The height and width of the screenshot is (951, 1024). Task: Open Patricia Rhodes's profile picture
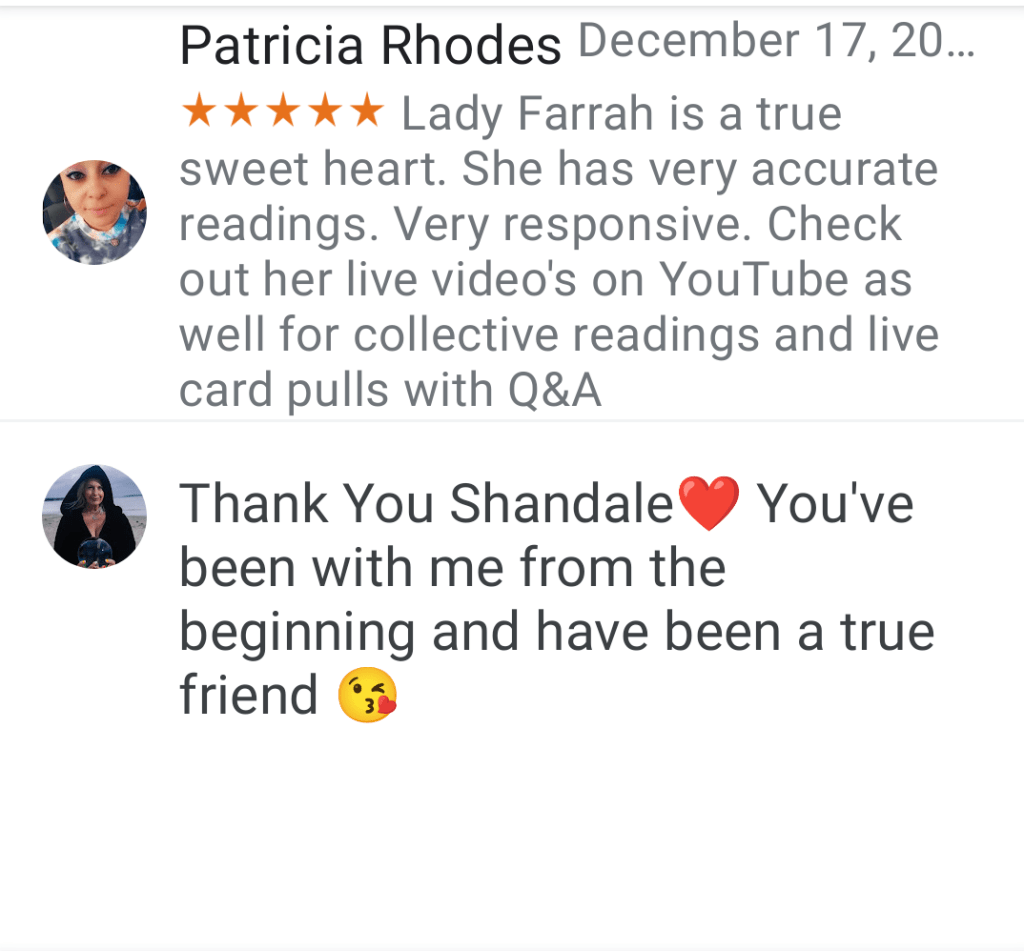pos(94,212)
